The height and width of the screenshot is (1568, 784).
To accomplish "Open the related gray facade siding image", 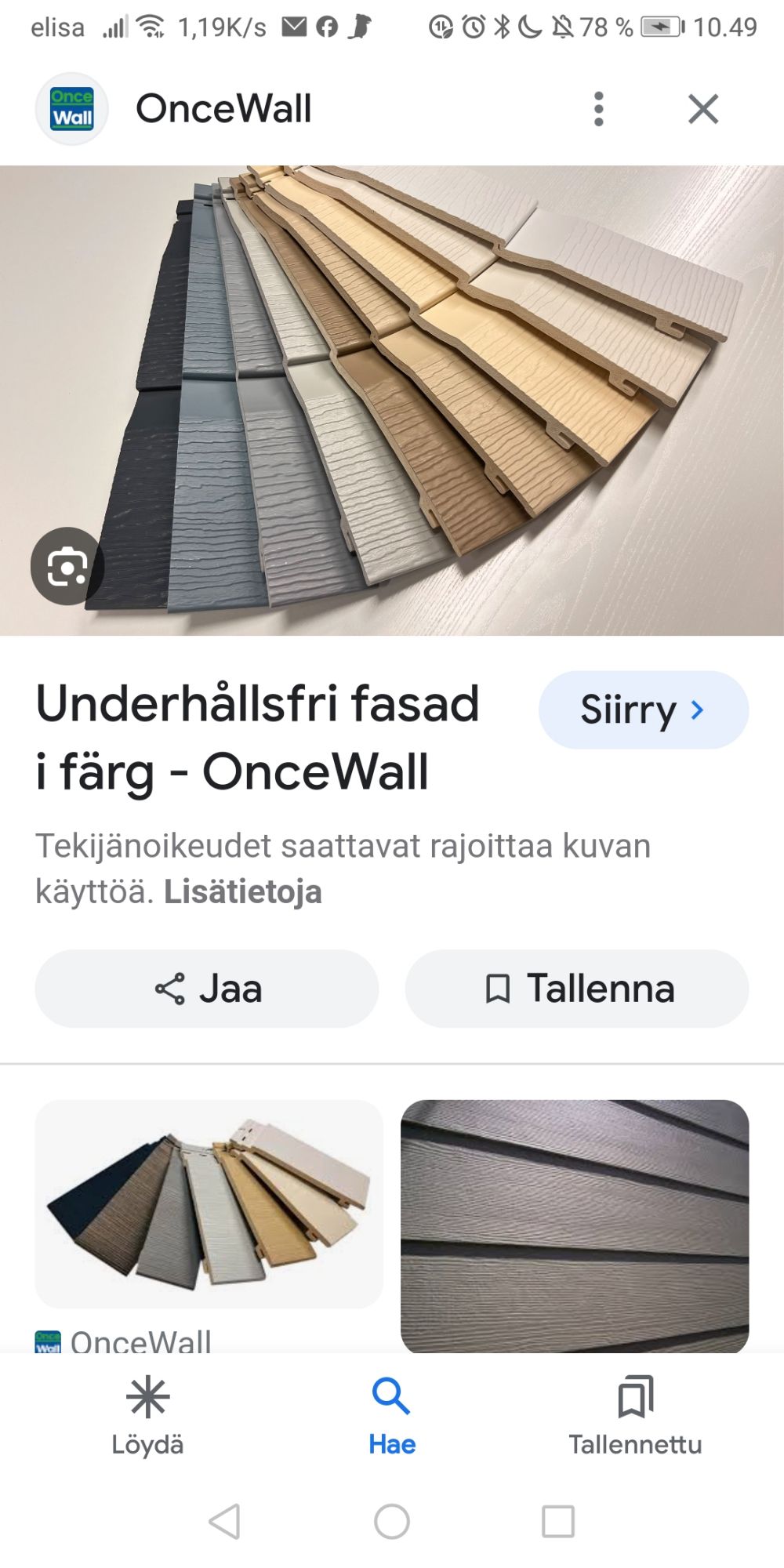I will (575, 1225).
